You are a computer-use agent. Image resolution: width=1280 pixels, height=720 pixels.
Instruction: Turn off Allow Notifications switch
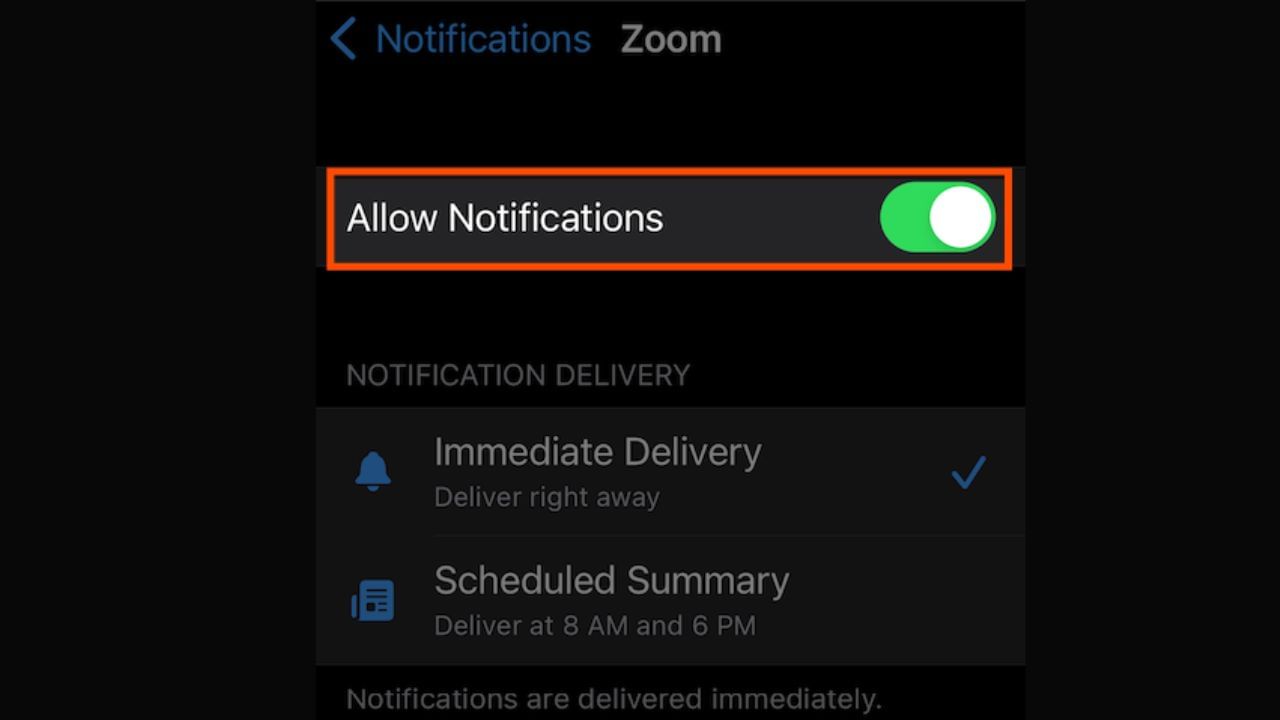tap(936, 218)
